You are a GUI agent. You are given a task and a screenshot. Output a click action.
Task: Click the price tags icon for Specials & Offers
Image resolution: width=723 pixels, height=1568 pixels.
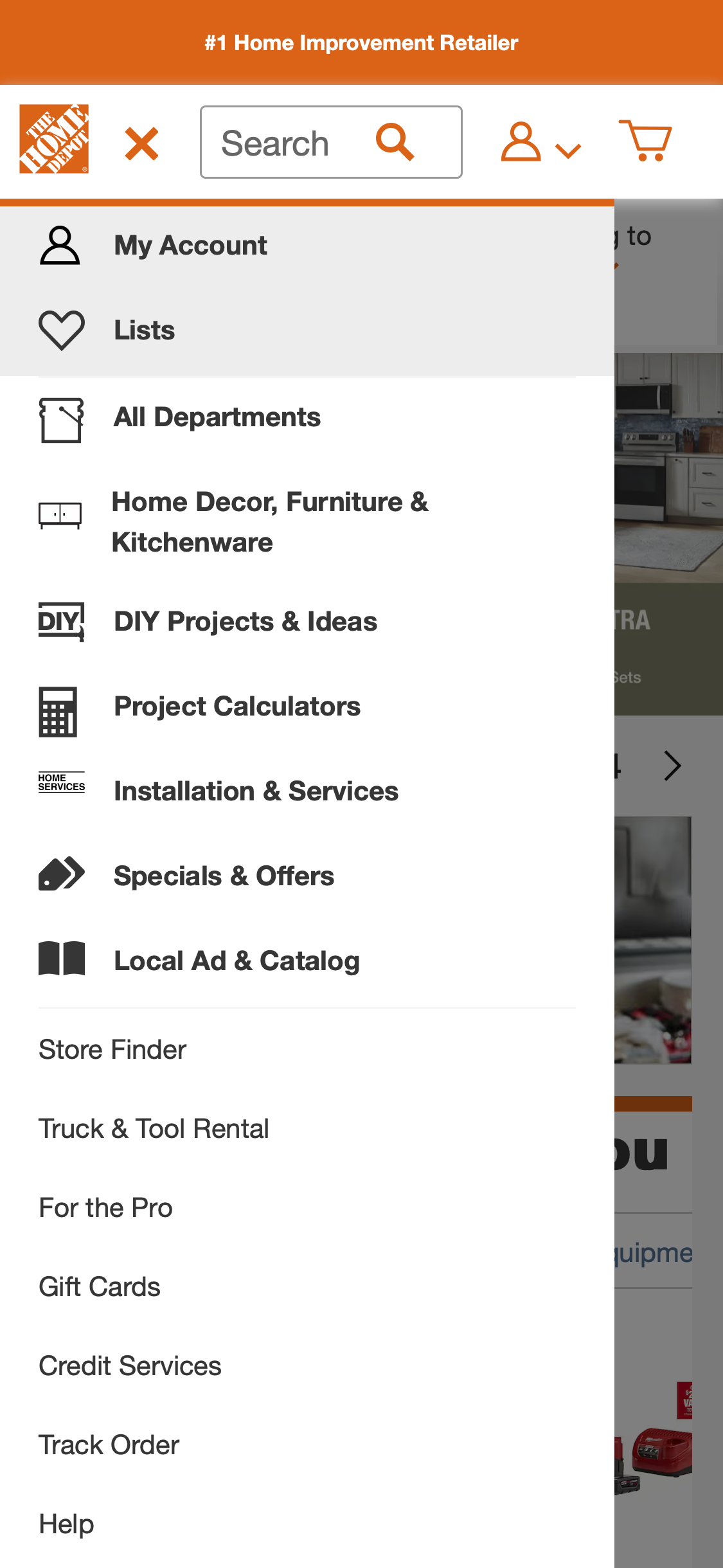pyautogui.click(x=62, y=873)
